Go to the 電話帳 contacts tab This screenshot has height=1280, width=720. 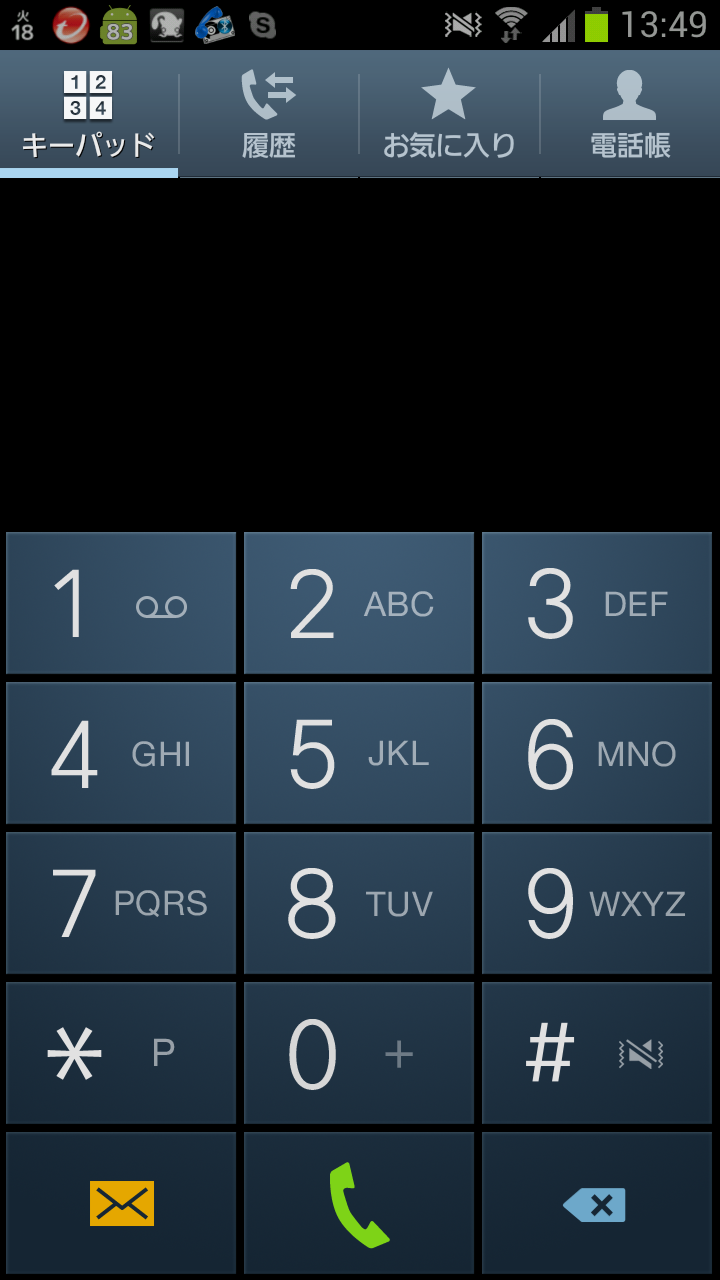630,115
